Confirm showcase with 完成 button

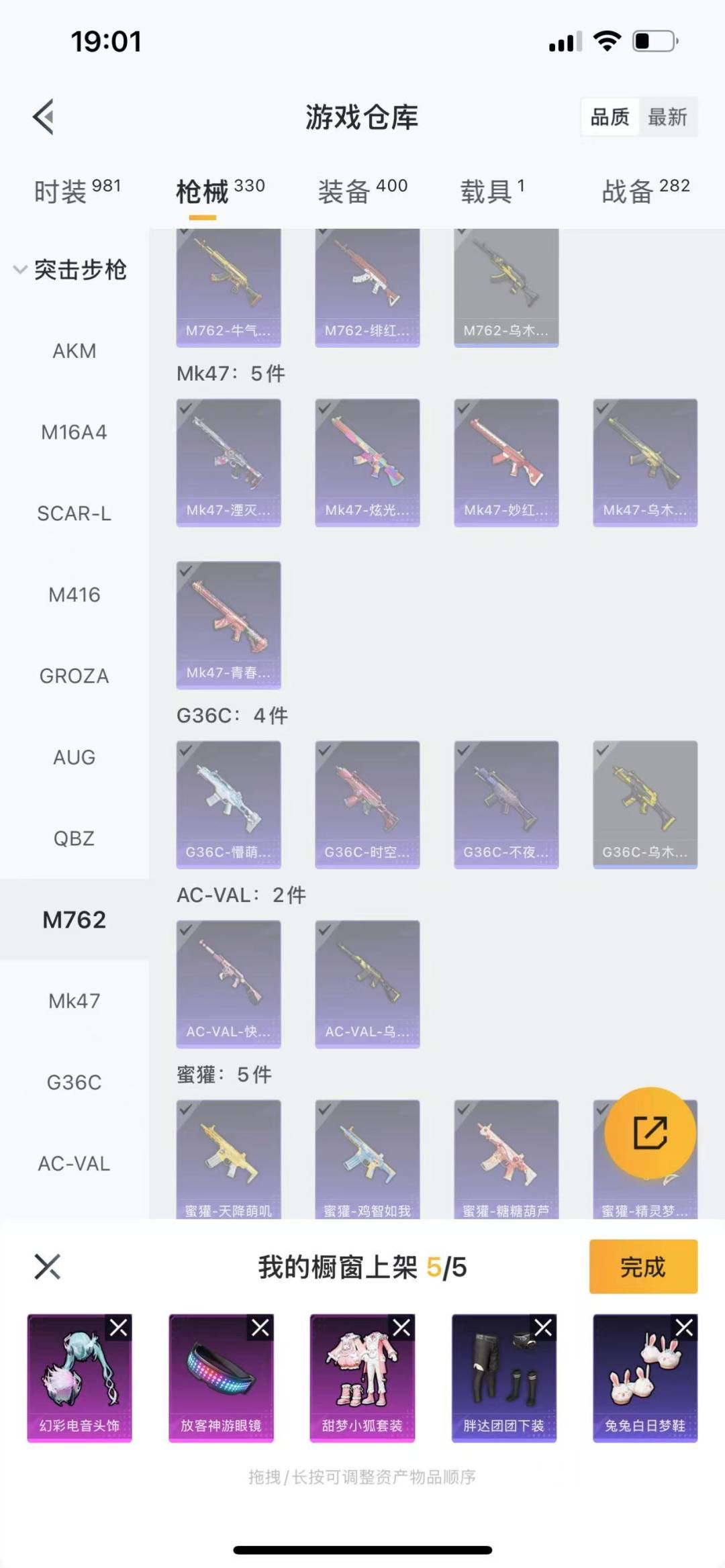point(643,1267)
